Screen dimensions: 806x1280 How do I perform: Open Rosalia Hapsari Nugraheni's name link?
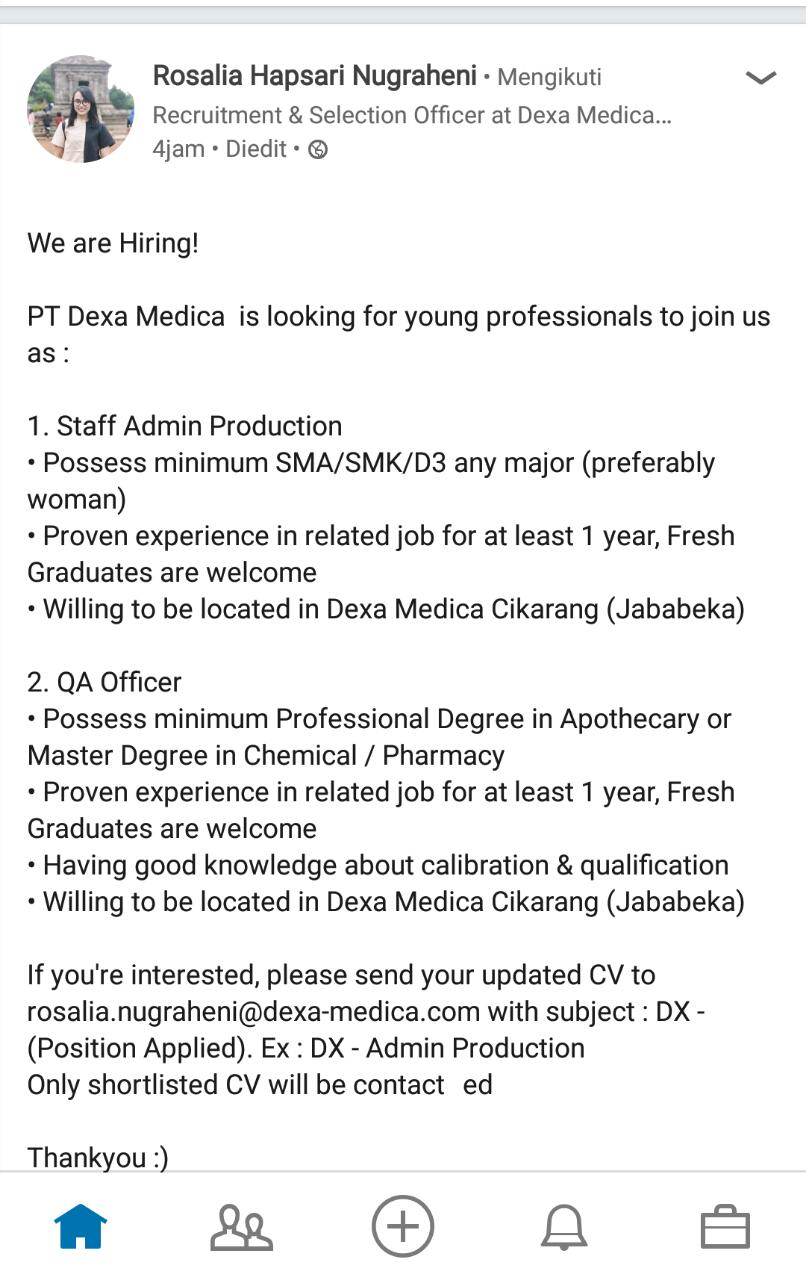point(314,76)
